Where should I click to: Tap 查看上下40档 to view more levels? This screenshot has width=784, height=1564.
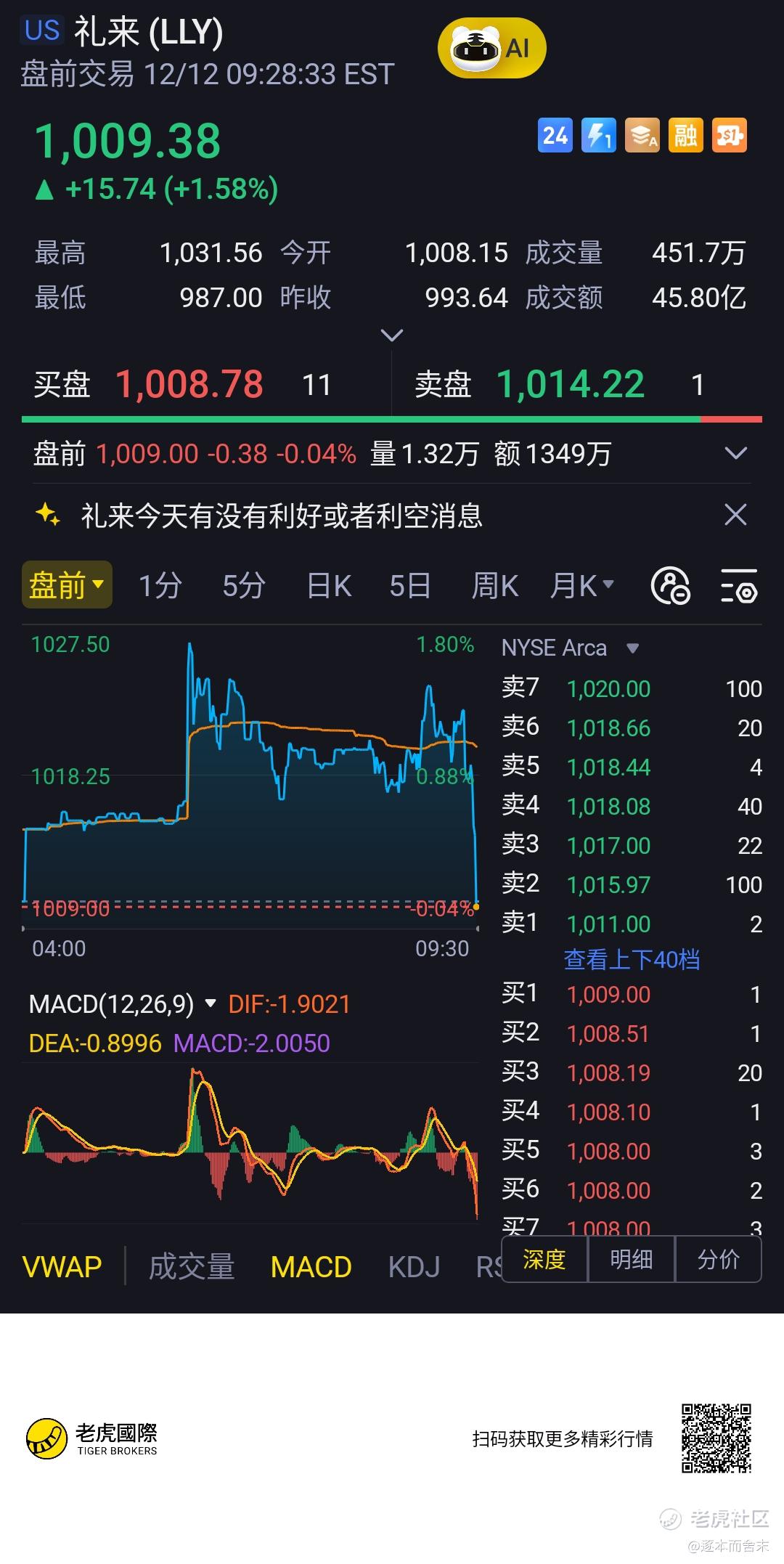pos(632,960)
